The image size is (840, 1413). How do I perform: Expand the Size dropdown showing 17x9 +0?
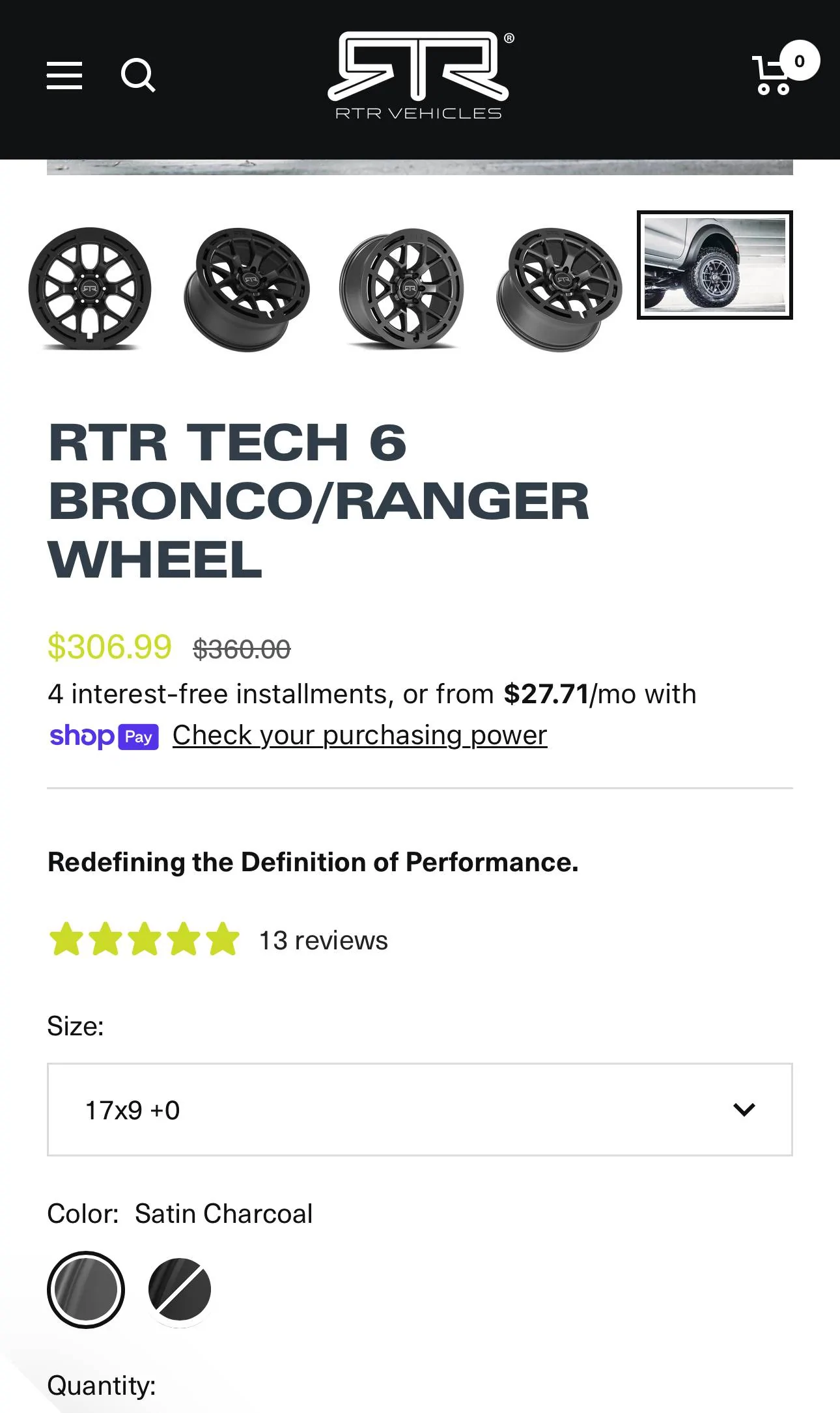420,1110
